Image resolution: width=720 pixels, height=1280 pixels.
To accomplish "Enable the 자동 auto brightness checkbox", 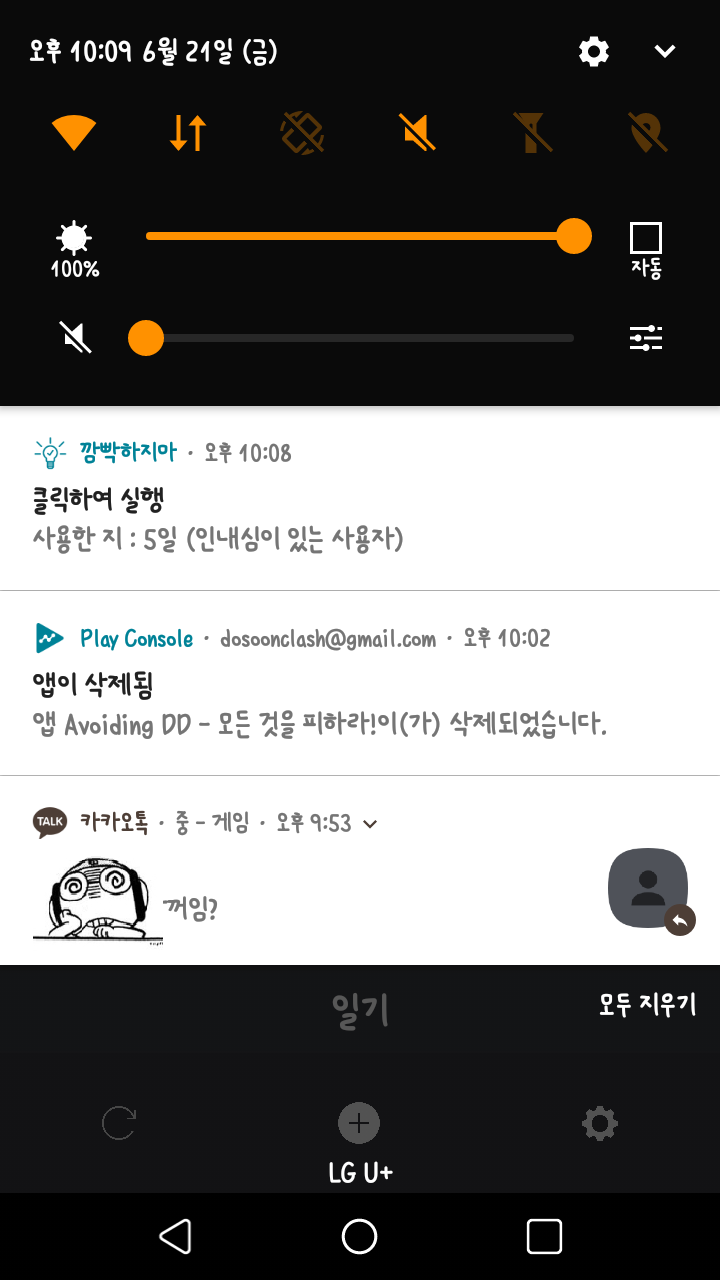I will click(x=646, y=238).
